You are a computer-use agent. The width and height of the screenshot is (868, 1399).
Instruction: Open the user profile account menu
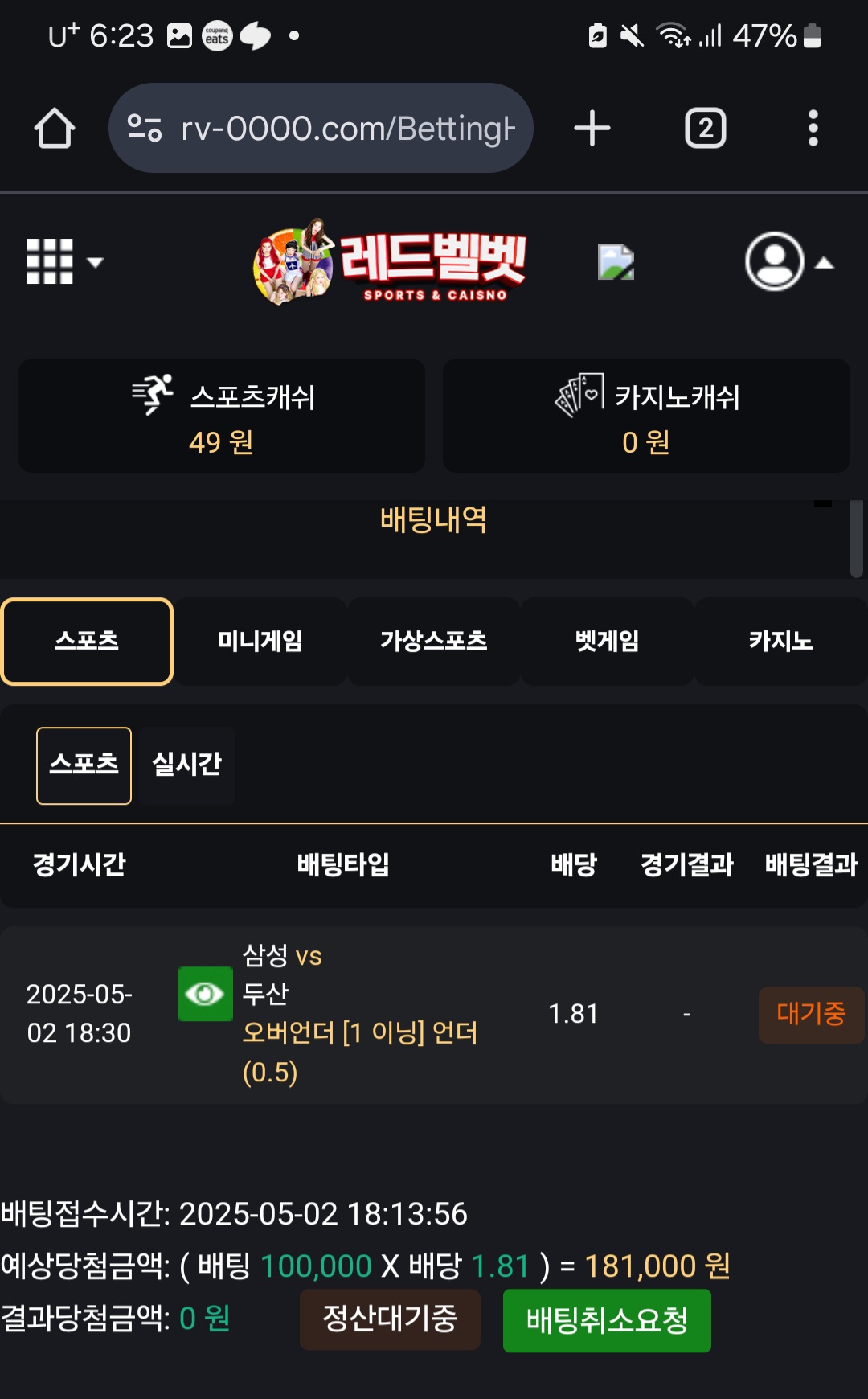(788, 261)
